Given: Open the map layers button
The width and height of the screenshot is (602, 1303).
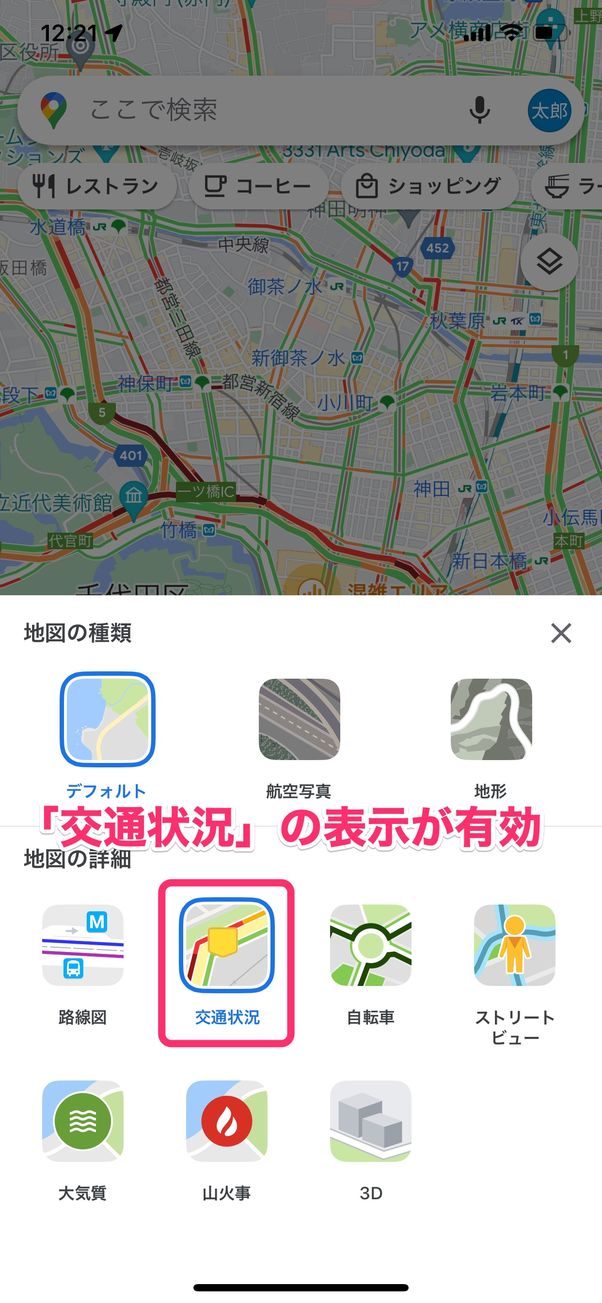Looking at the screenshot, I should point(549,262).
